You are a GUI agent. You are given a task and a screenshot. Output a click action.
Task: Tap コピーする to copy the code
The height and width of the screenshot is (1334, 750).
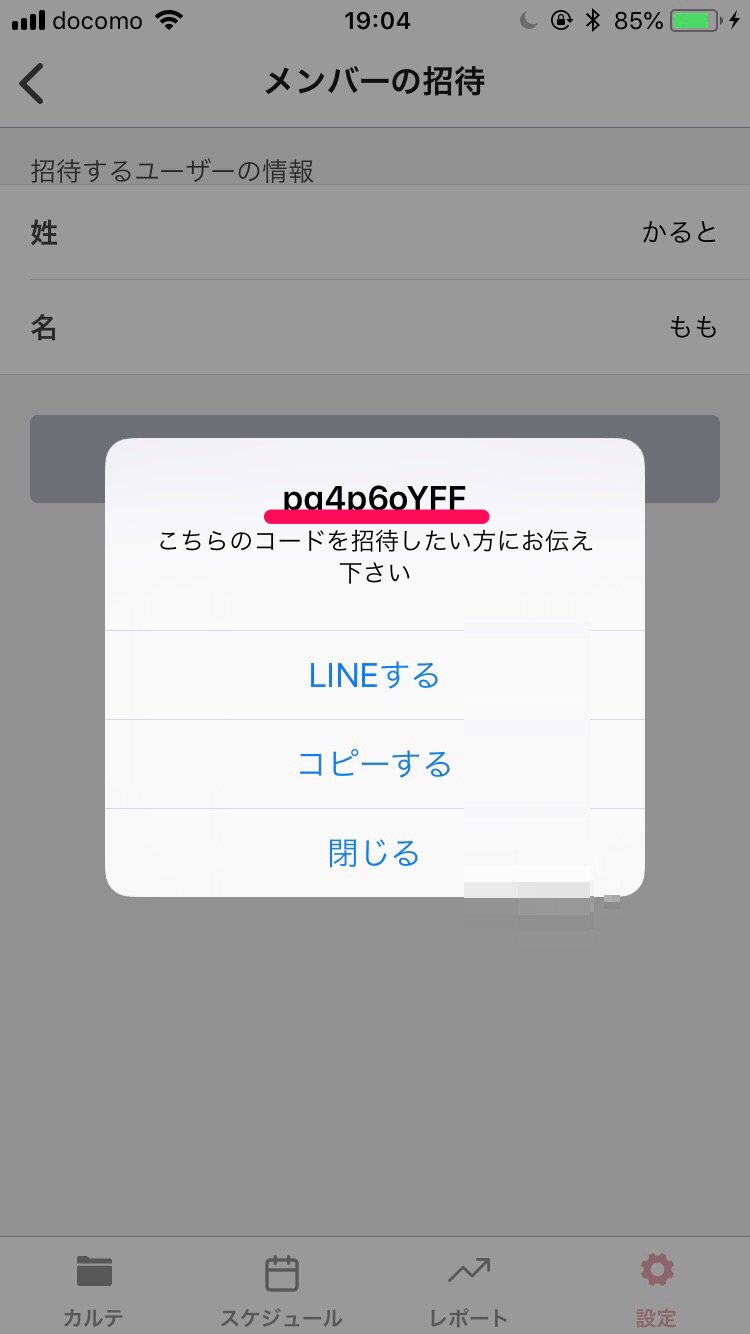click(x=374, y=763)
